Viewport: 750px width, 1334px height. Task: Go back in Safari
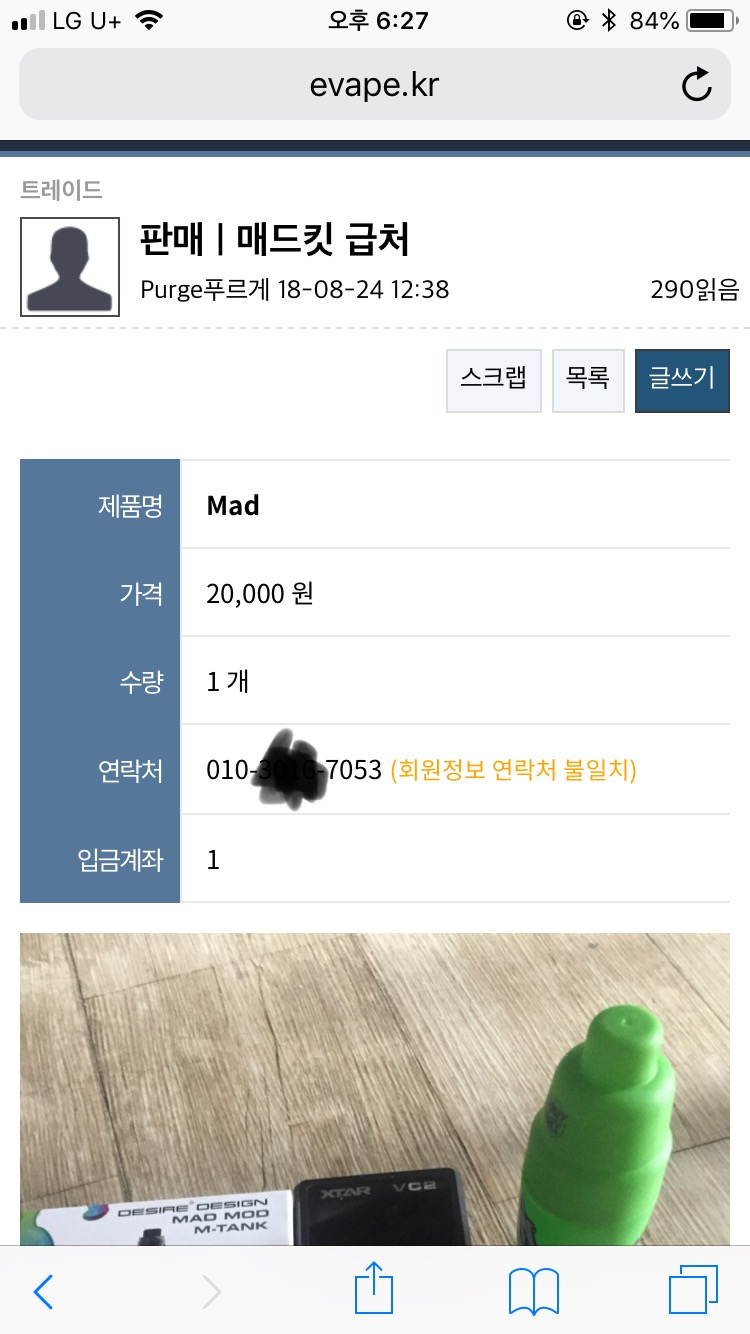coord(43,1292)
